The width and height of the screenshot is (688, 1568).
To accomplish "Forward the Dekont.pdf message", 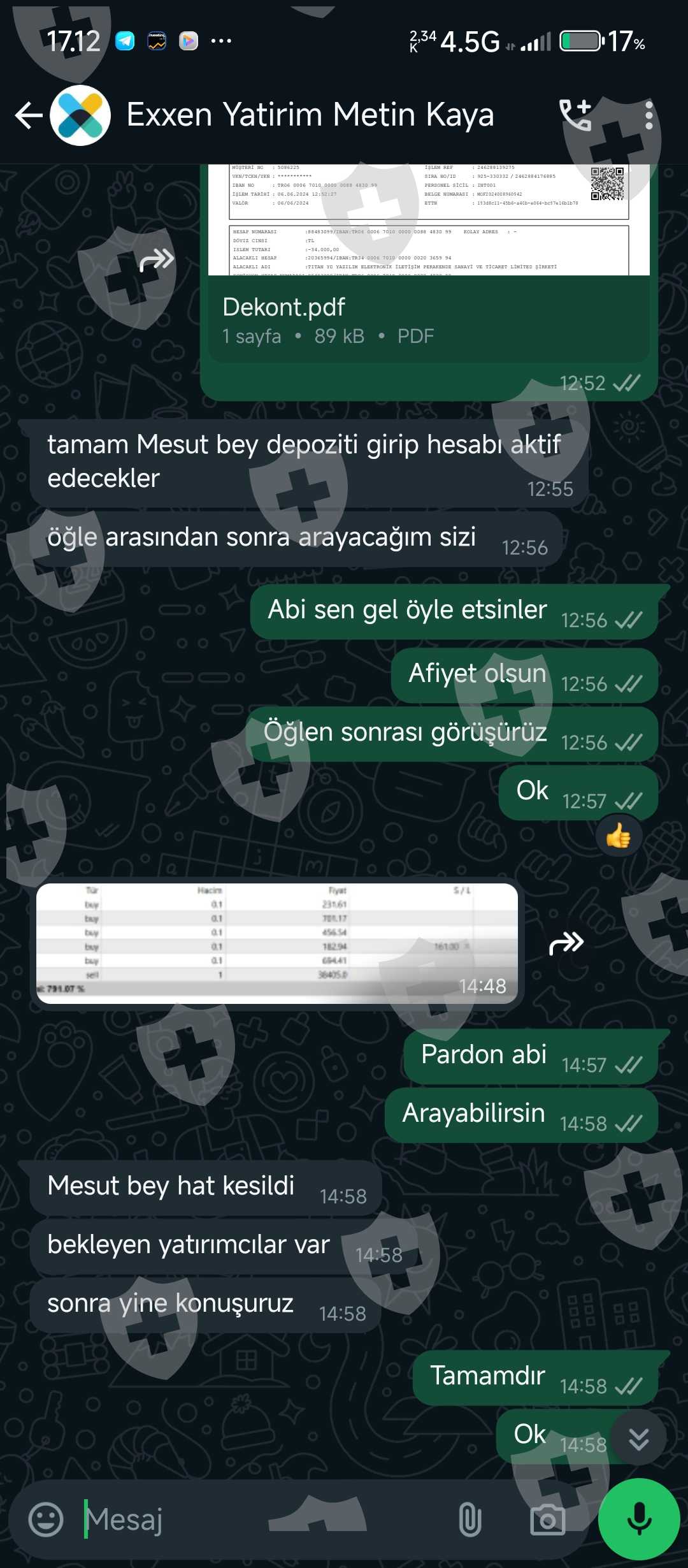I will pos(157,259).
